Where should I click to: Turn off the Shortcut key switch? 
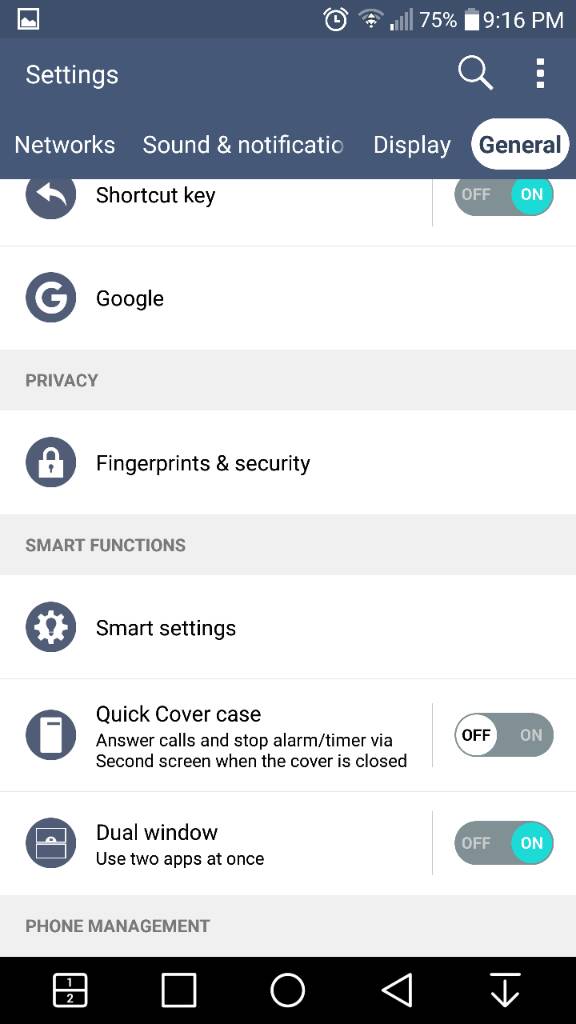point(504,194)
